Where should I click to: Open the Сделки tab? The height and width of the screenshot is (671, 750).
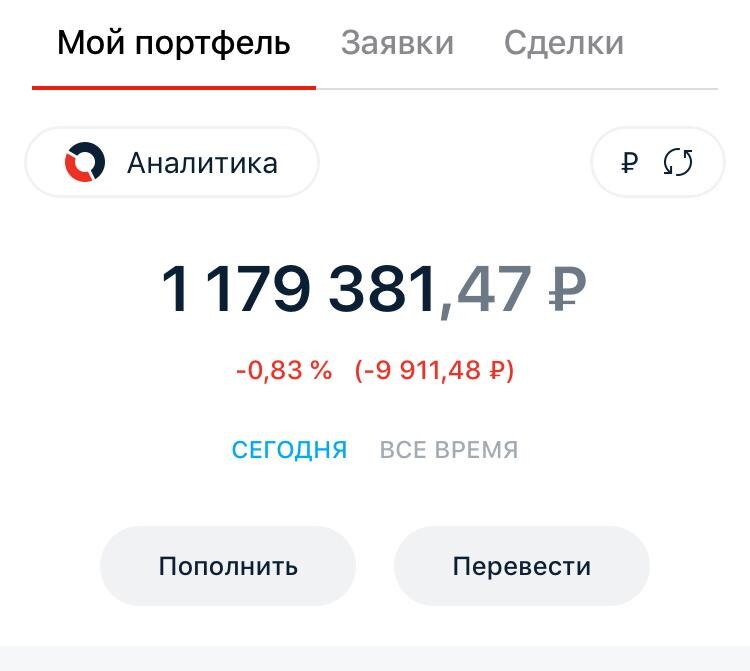click(563, 43)
